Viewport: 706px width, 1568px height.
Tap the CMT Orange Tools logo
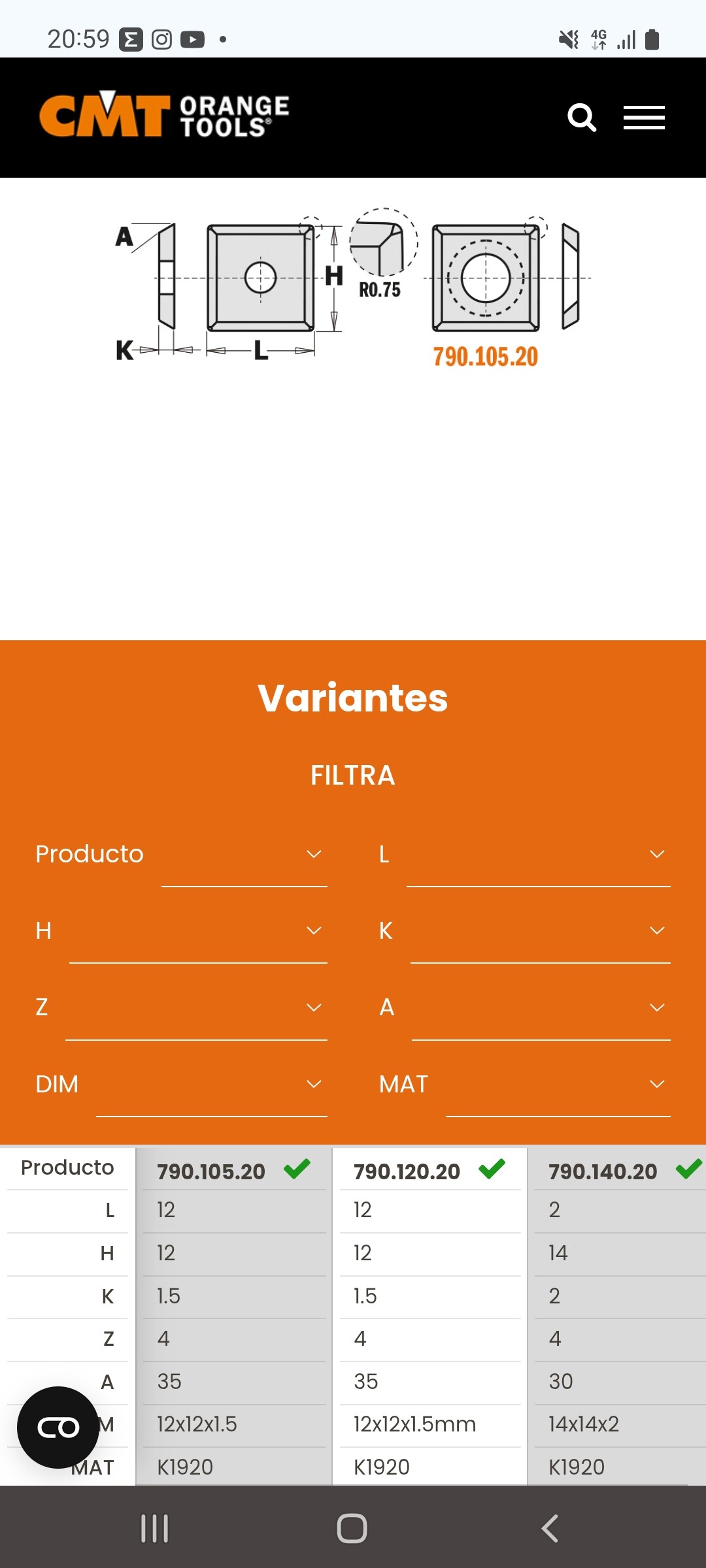[x=164, y=115]
